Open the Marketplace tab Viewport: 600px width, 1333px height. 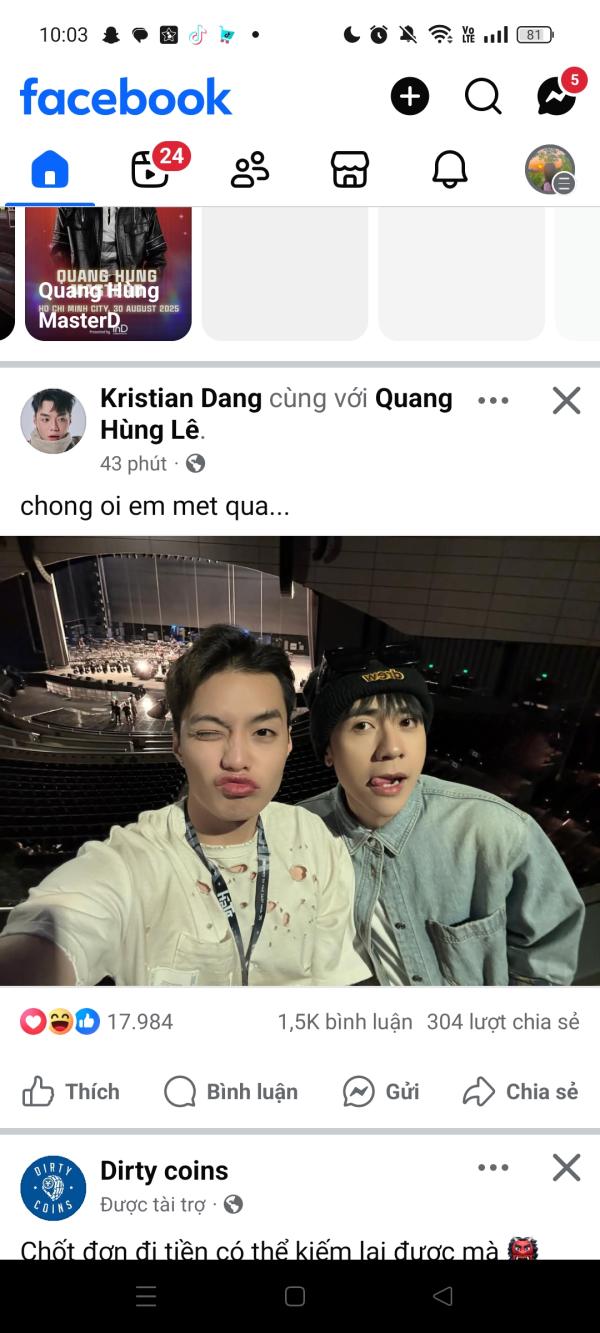click(x=350, y=170)
